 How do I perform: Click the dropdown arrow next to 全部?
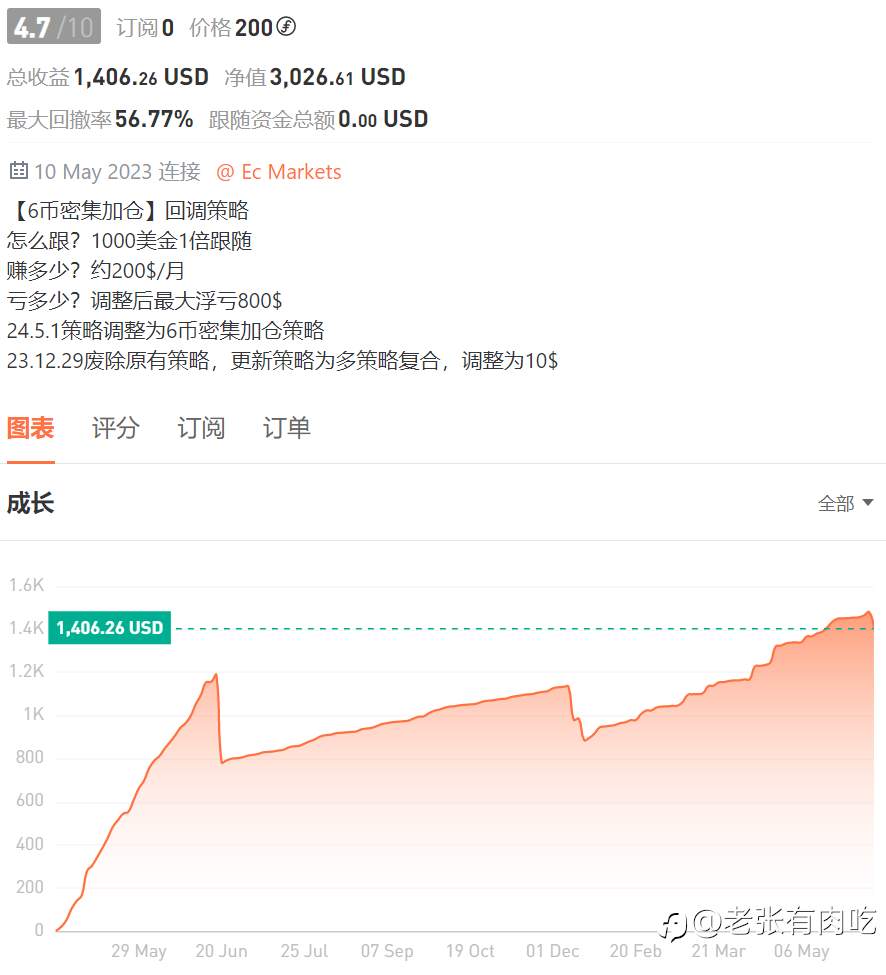click(x=868, y=504)
